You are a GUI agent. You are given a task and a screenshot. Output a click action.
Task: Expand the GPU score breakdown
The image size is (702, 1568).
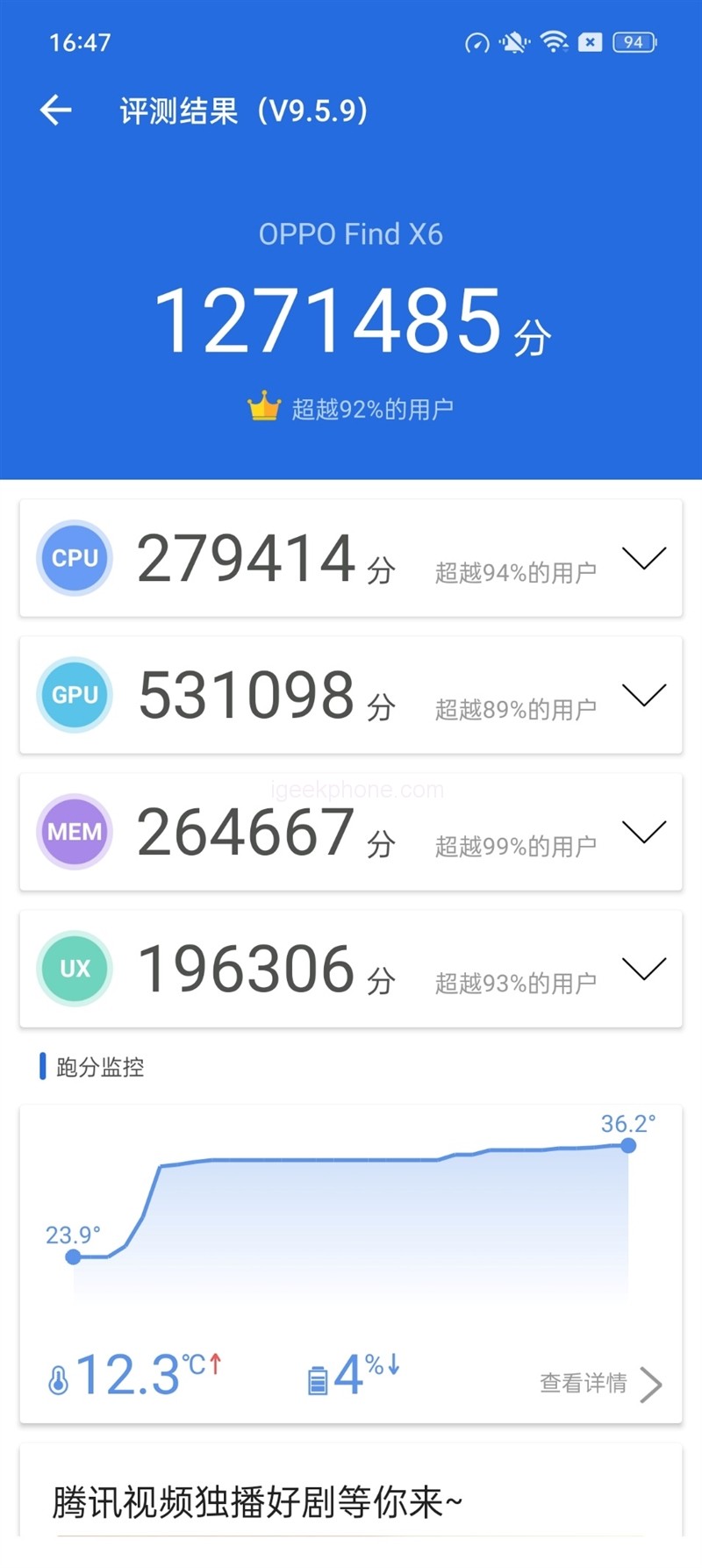(x=644, y=695)
